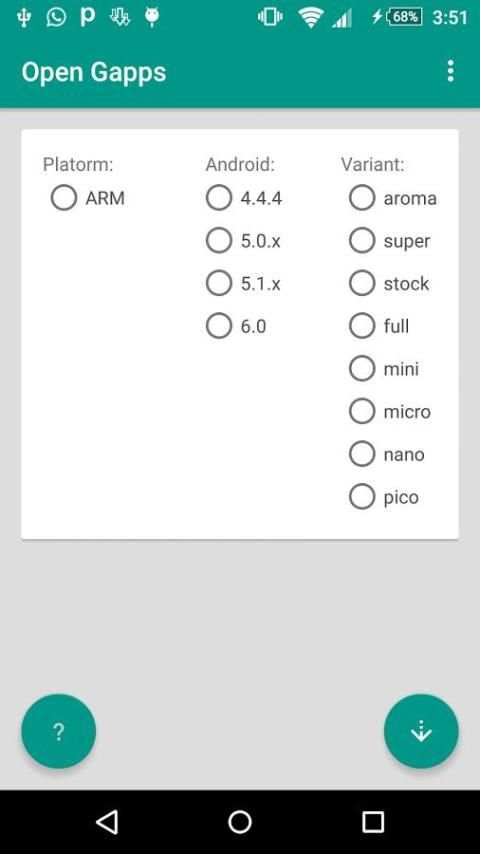
Task: Select Android version 5.1.x
Action: click(x=243, y=283)
